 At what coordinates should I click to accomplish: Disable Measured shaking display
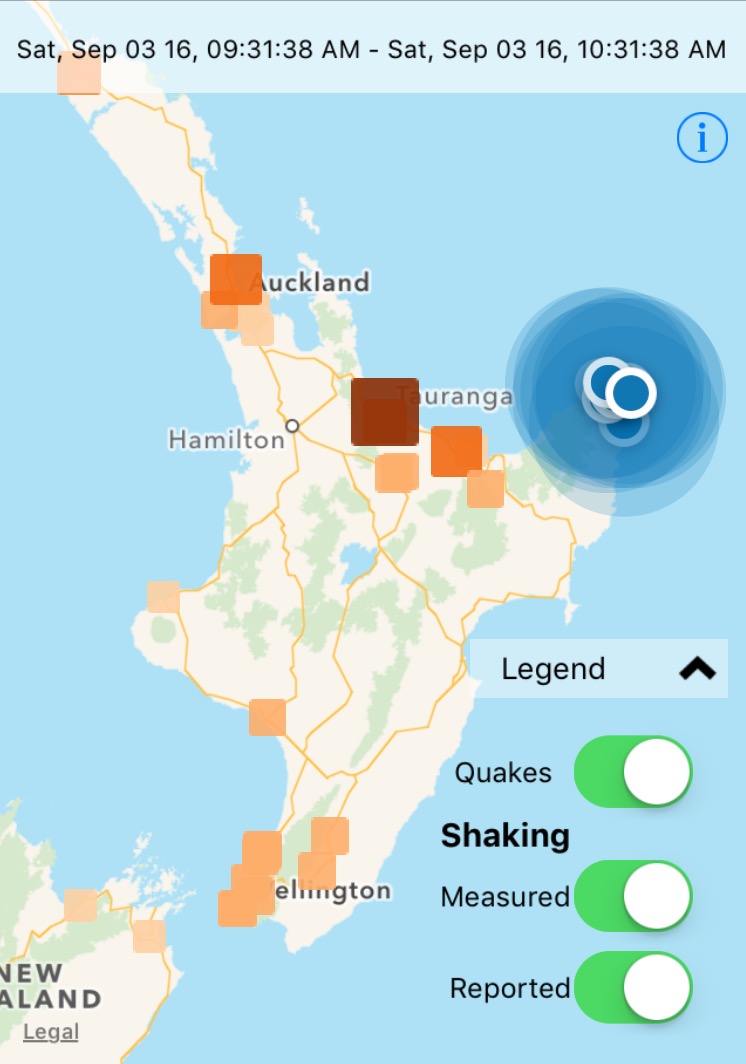pyautogui.click(x=633, y=896)
